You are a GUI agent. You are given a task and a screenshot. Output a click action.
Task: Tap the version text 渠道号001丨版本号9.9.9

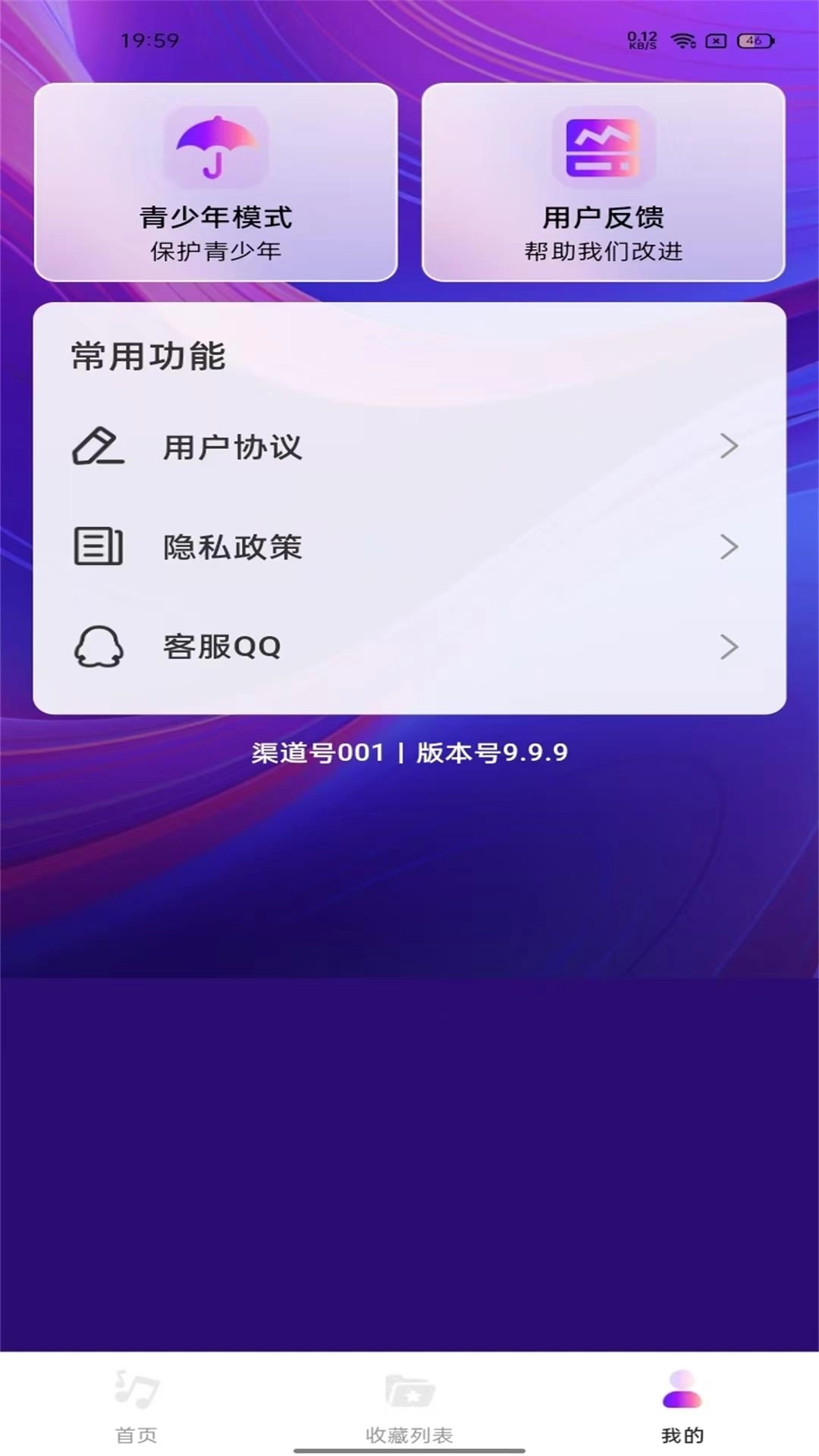click(x=409, y=753)
